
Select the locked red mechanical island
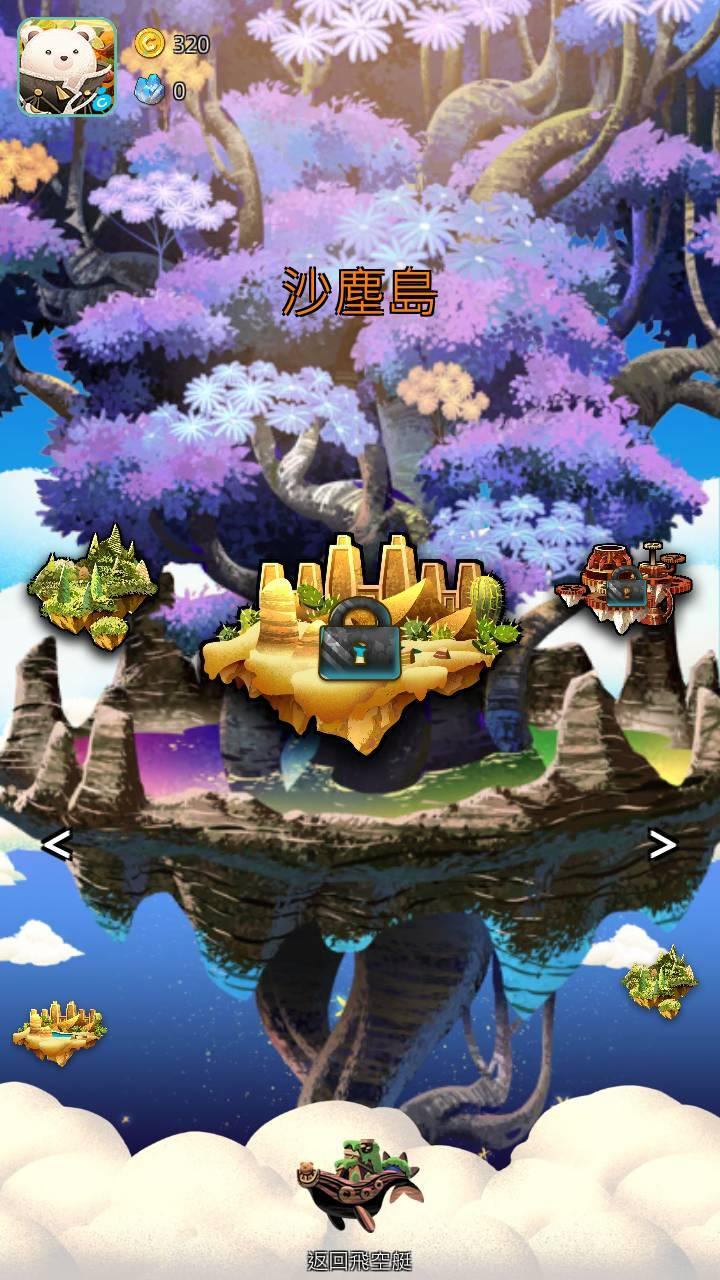tap(626, 586)
